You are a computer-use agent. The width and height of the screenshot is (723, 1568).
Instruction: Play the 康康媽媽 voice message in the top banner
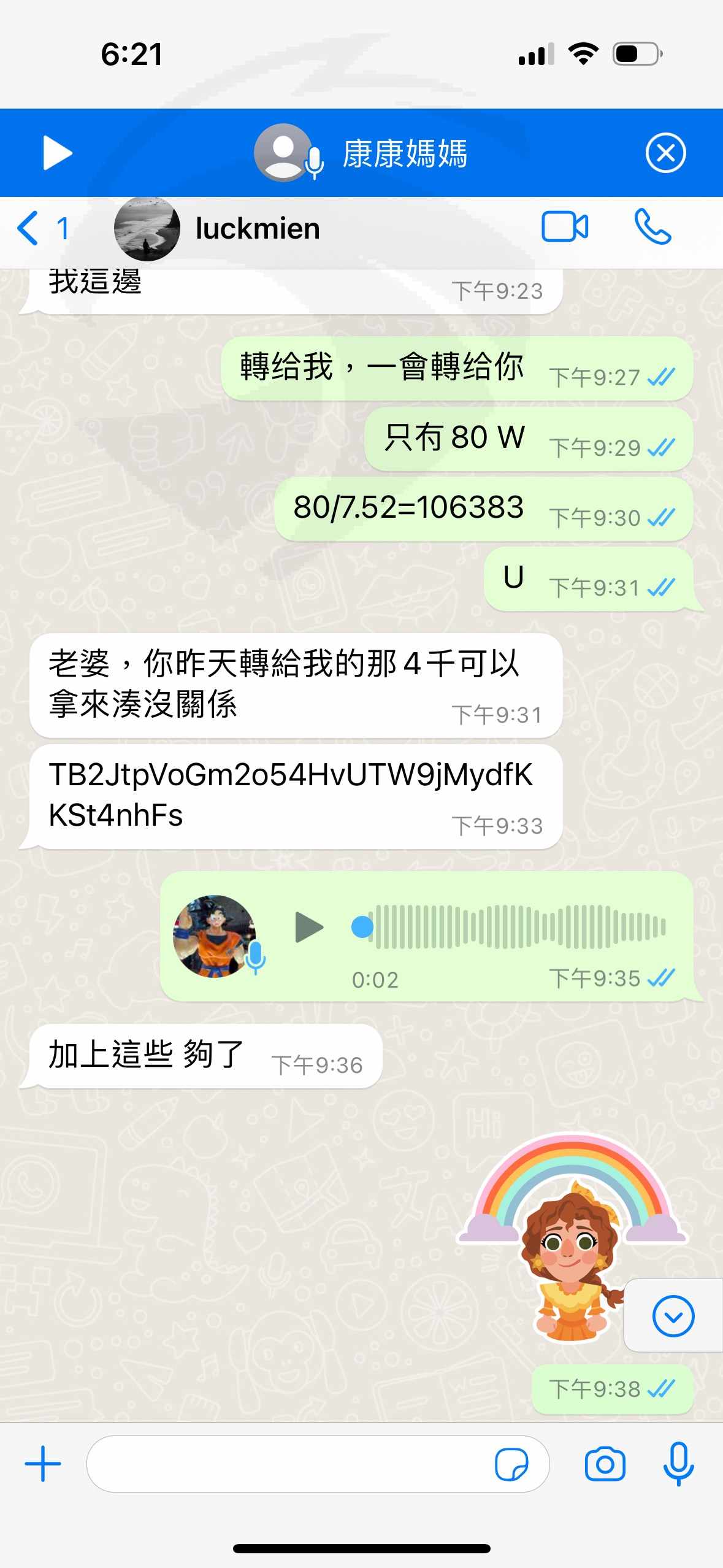click(x=58, y=153)
